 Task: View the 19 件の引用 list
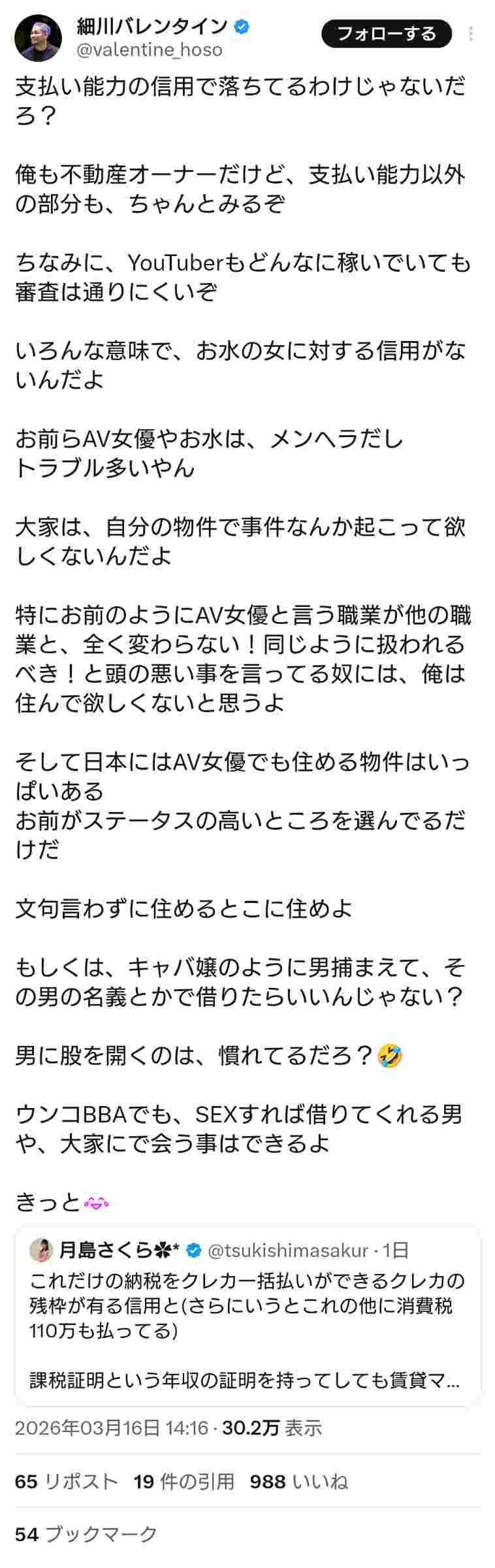click(184, 1481)
